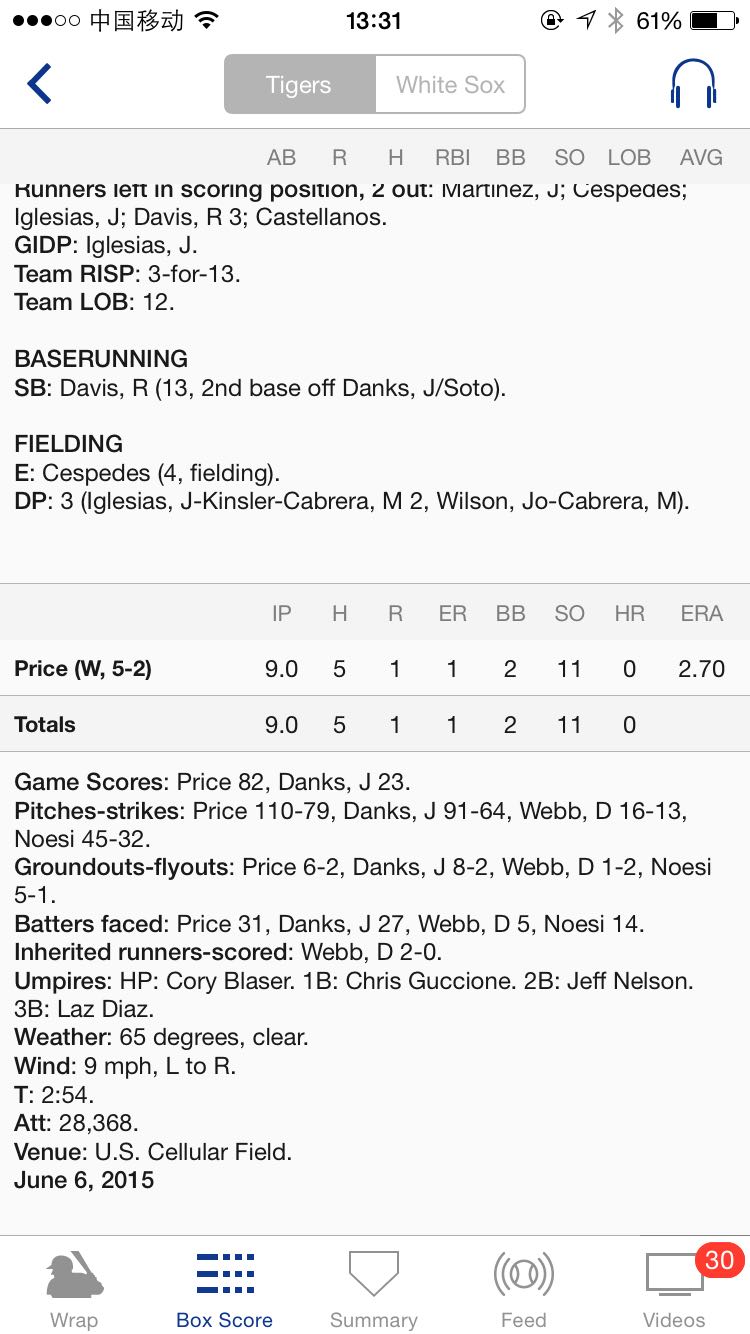The image size is (750, 1334).
Task: Open the Wrap tab
Action: click(74, 1290)
